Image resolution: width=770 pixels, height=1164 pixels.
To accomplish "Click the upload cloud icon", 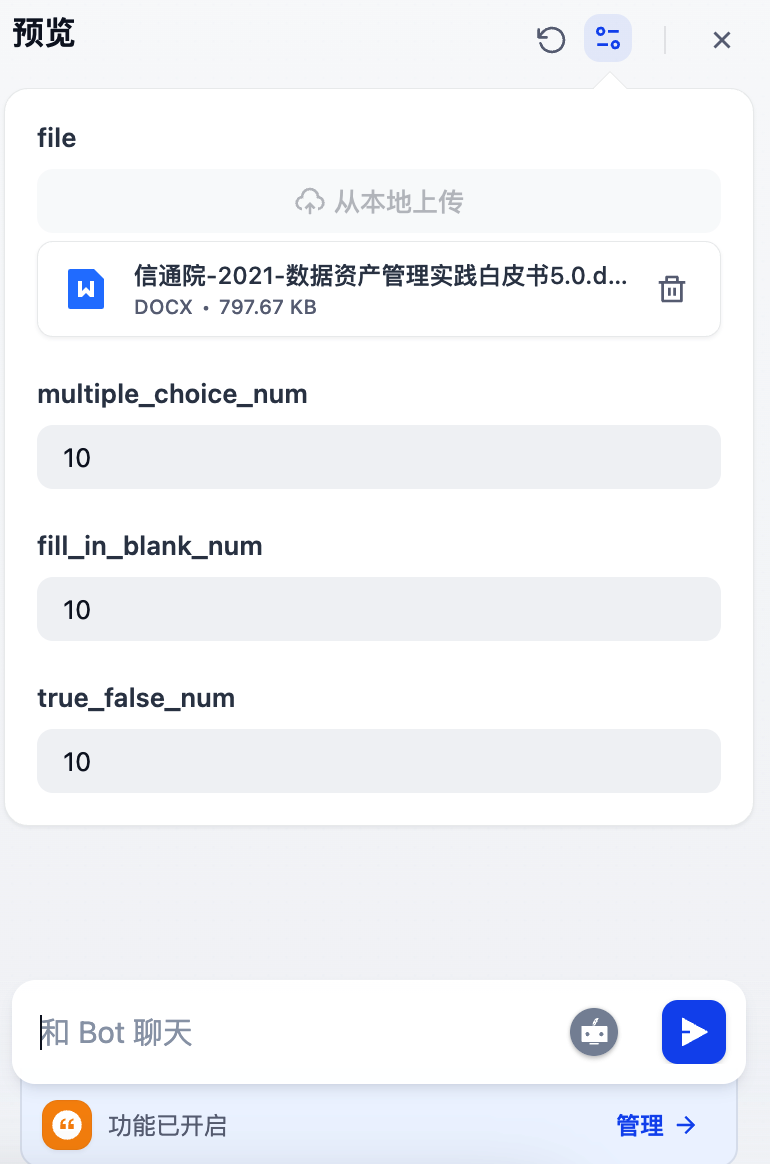I will [x=311, y=201].
